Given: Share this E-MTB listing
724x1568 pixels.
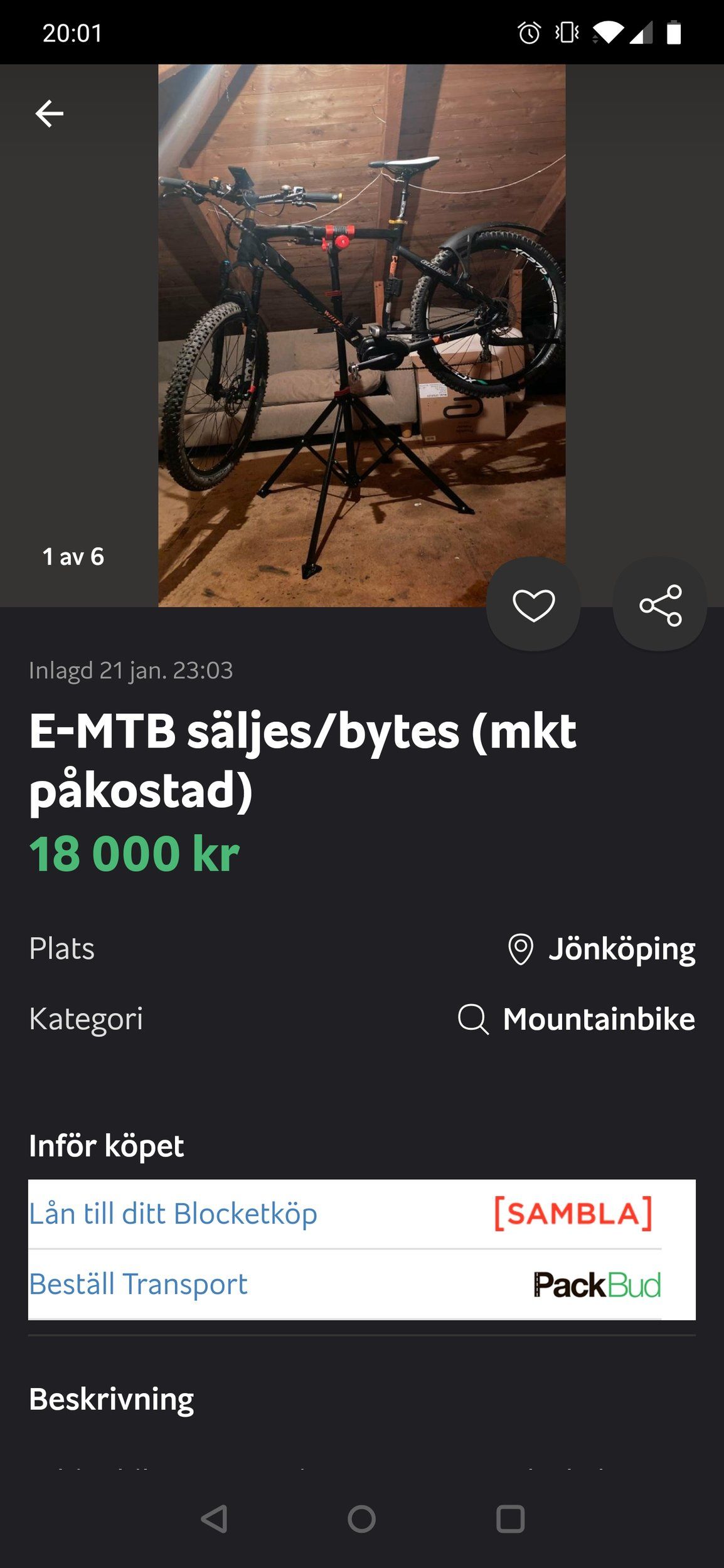Looking at the screenshot, I should 659,605.
